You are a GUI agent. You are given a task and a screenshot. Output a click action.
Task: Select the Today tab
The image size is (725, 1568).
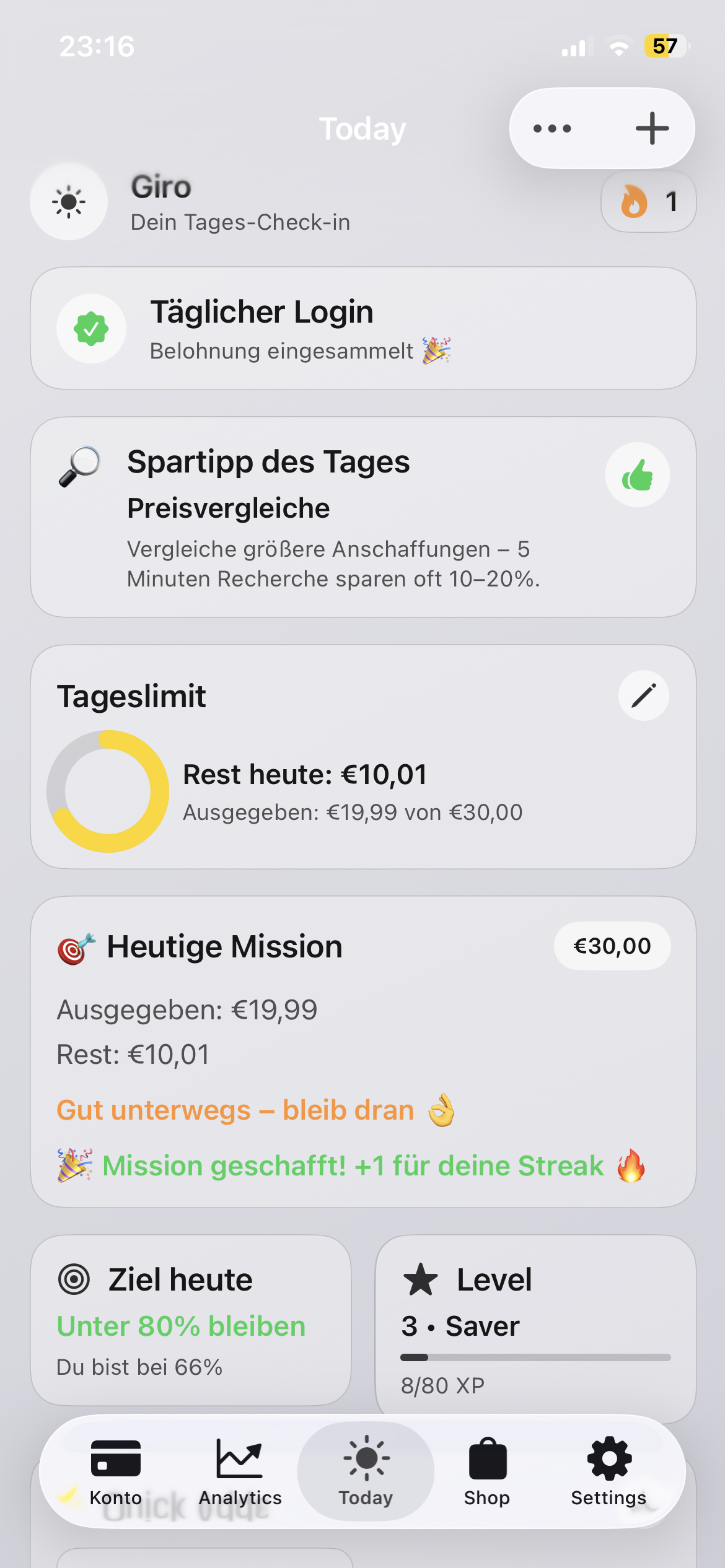coord(366,1471)
